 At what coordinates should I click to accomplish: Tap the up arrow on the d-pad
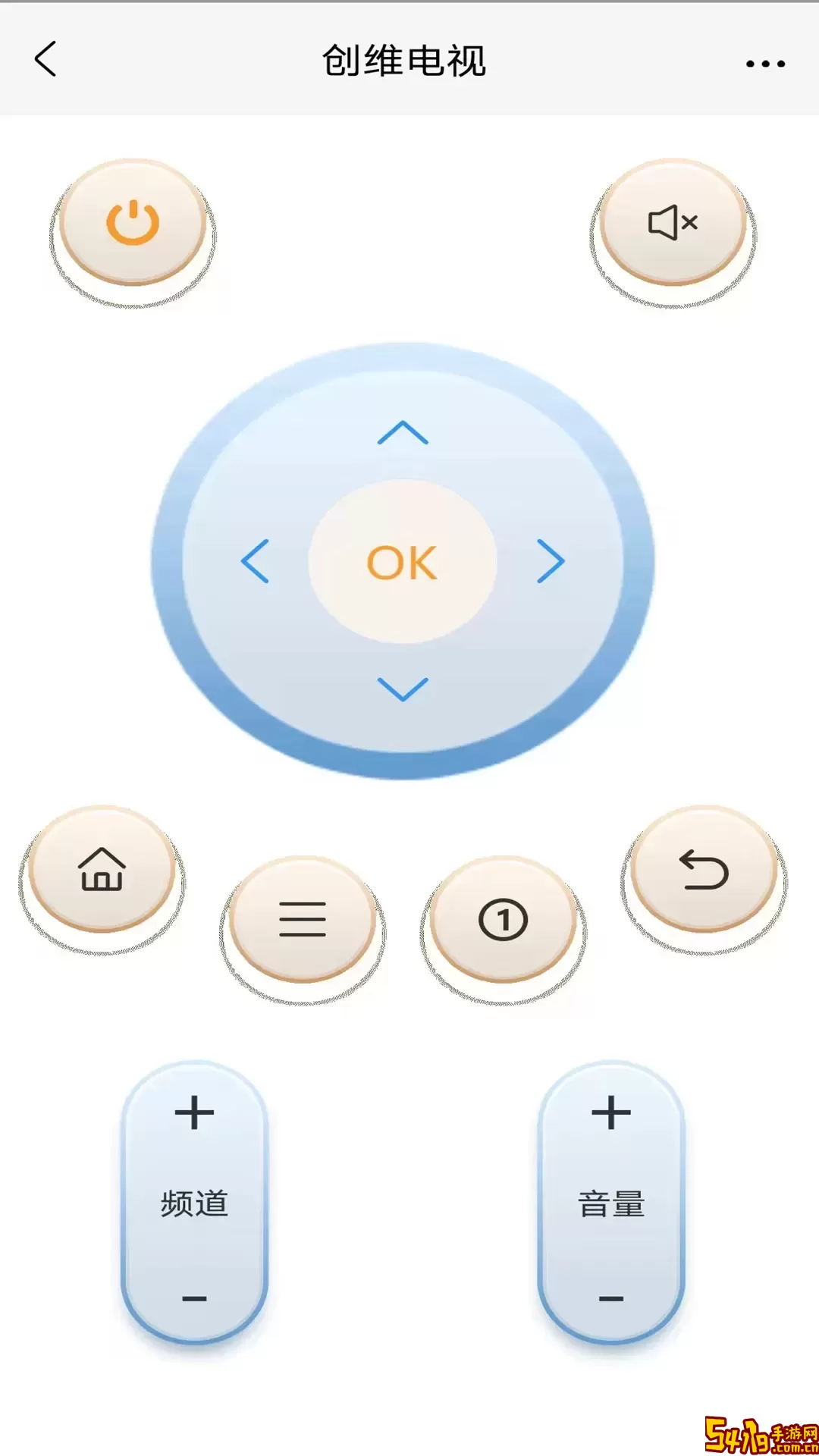click(x=403, y=433)
